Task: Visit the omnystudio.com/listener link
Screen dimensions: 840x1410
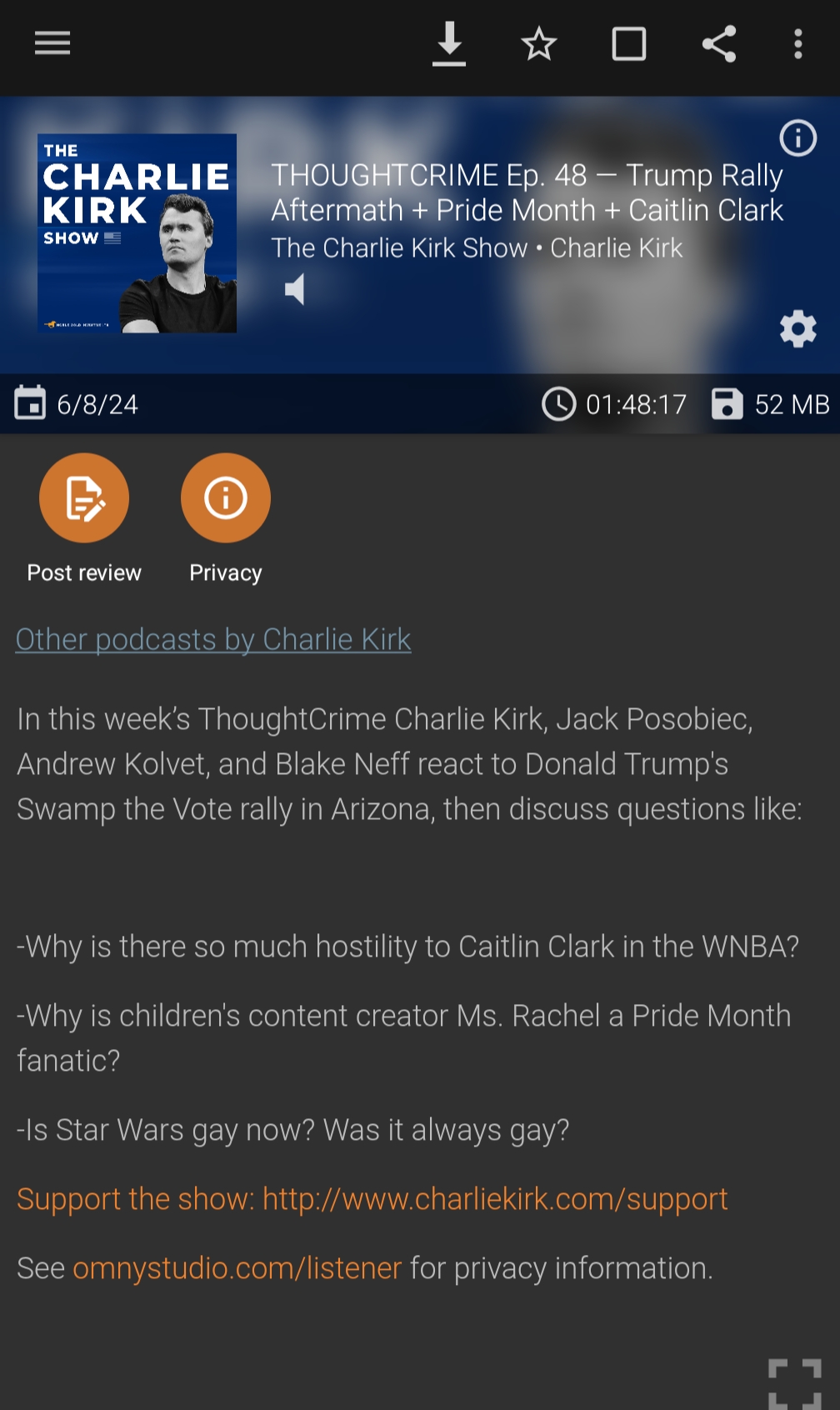Action: [x=237, y=1268]
